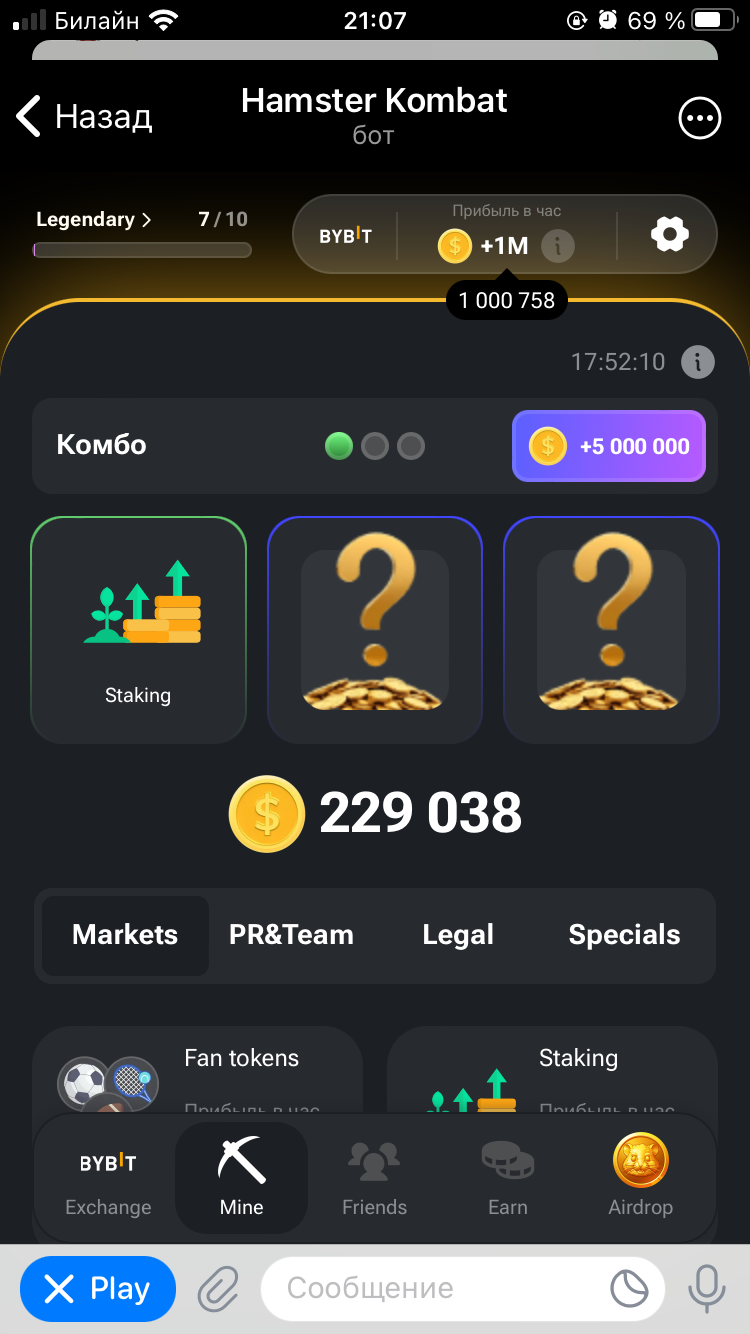Go to the Exchange section

coord(108,1180)
